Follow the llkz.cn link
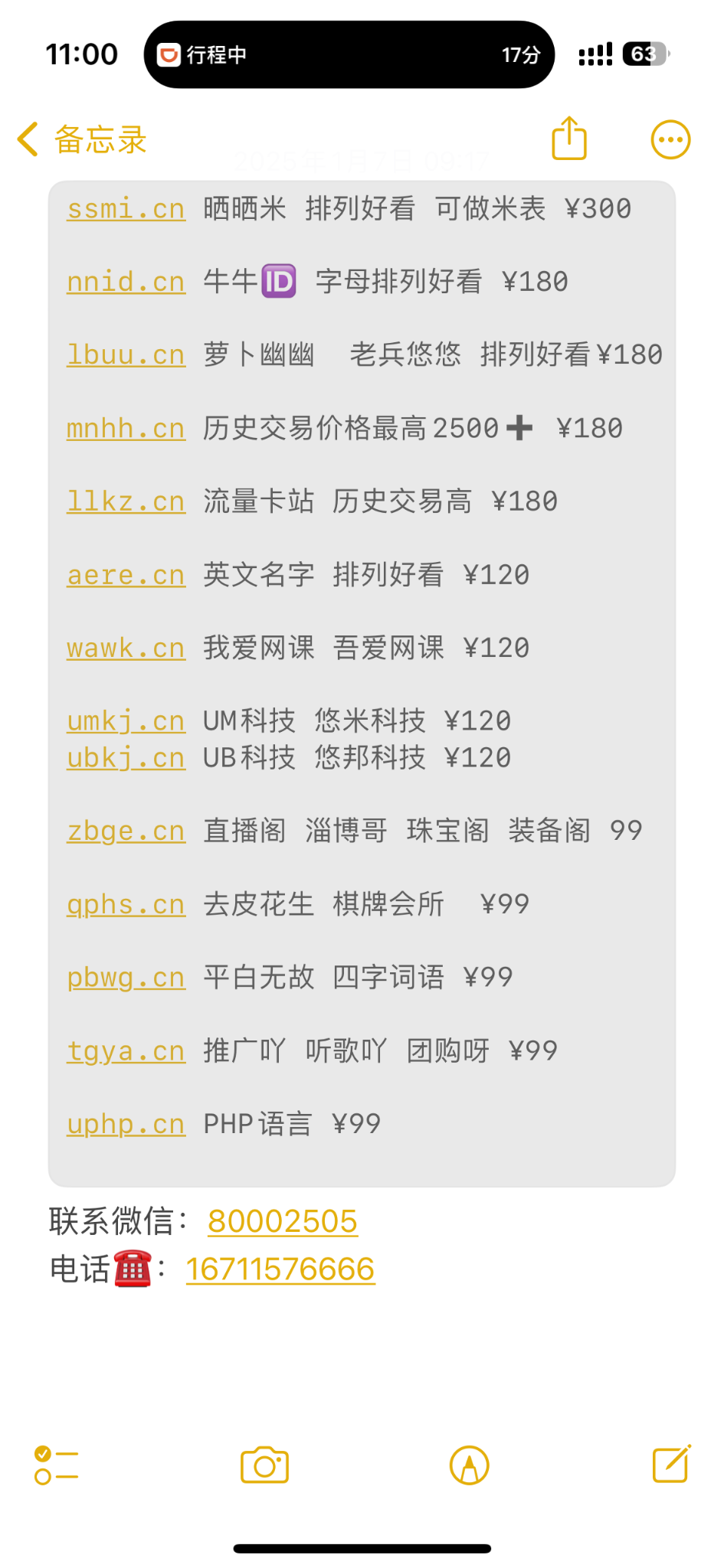 click(126, 502)
